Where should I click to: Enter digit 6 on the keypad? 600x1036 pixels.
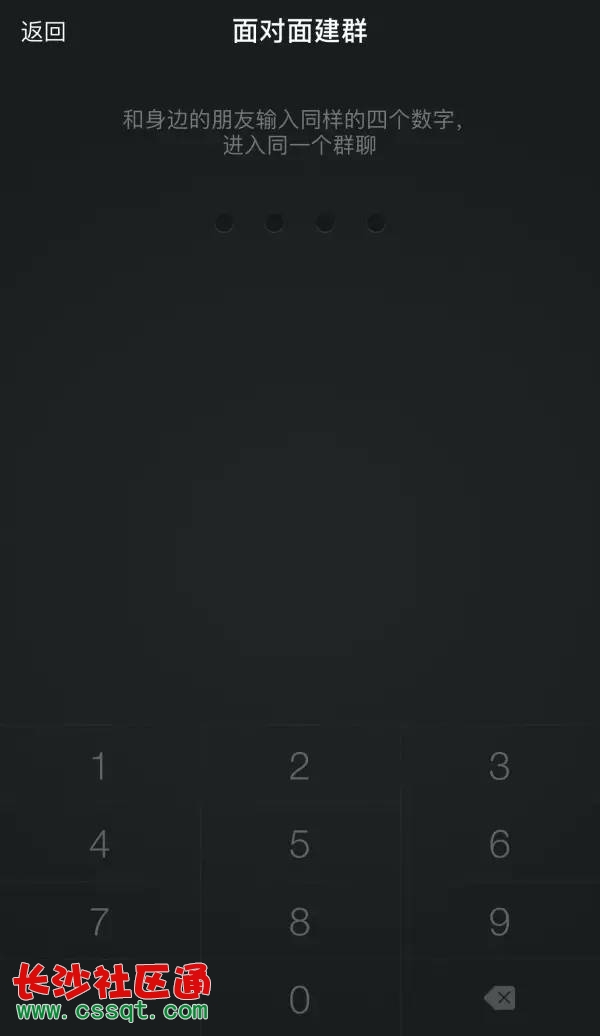click(499, 845)
